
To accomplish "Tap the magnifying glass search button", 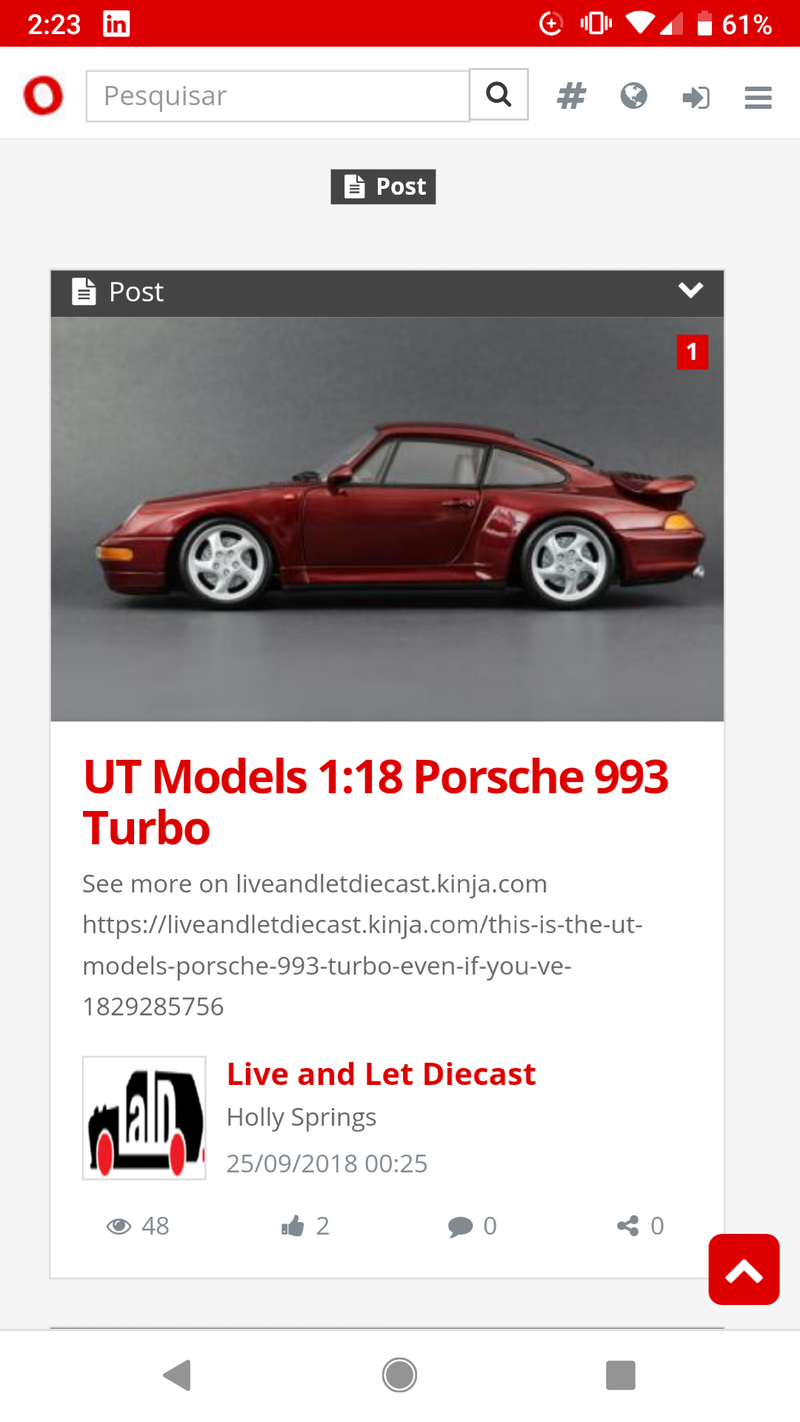I will point(499,95).
